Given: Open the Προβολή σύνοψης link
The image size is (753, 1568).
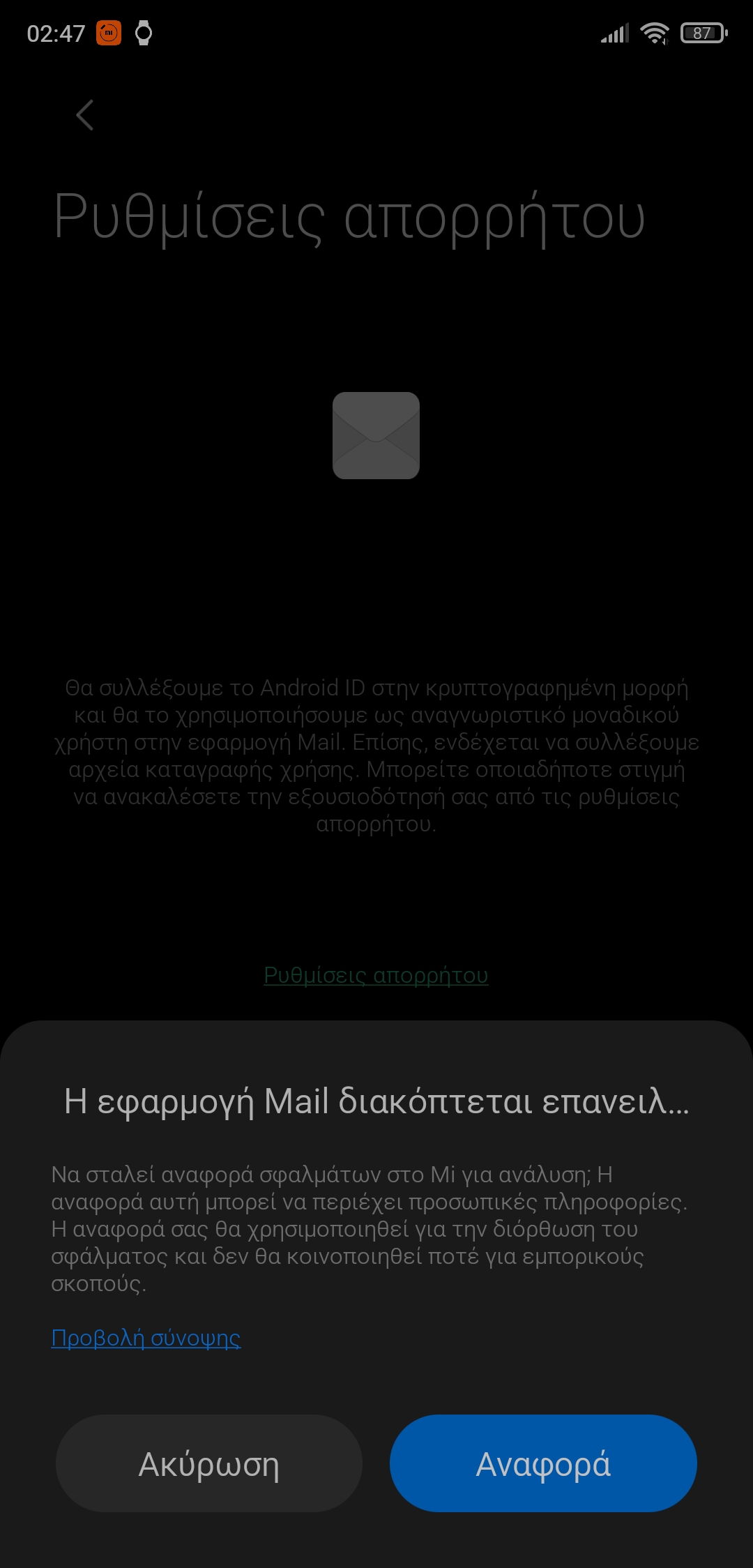Looking at the screenshot, I should [146, 1338].
